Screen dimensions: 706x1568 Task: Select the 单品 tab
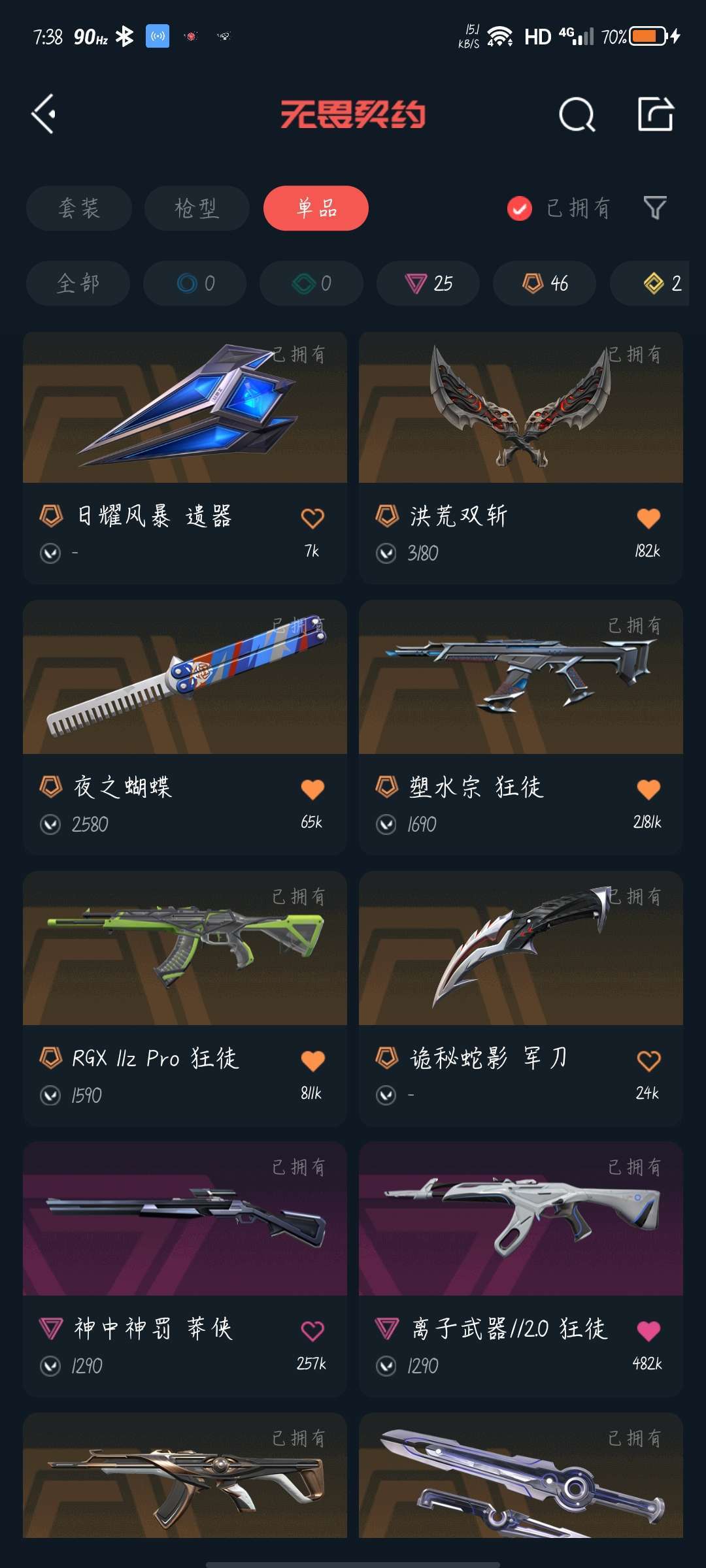[x=316, y=208]
